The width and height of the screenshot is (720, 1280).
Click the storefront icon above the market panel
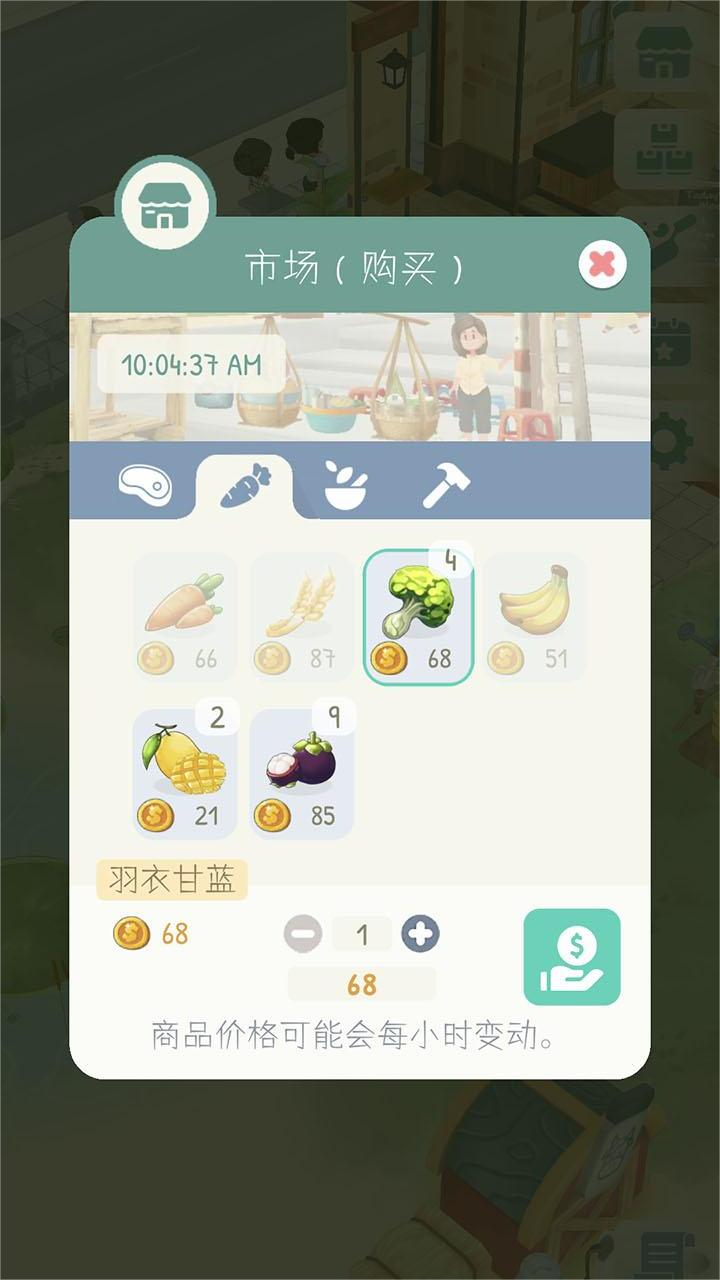[166, 202]
